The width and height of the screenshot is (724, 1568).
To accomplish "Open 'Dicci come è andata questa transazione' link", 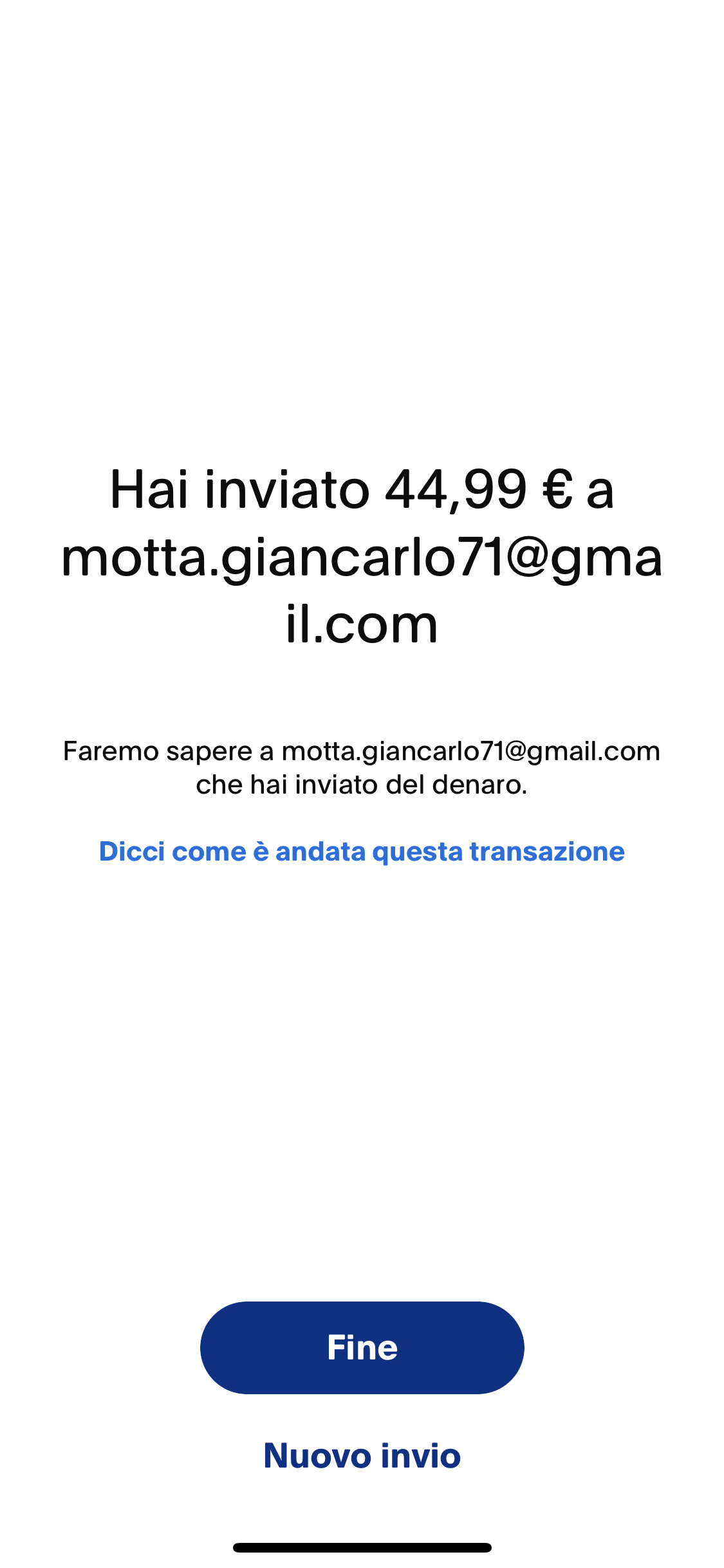I will point(362,852).
